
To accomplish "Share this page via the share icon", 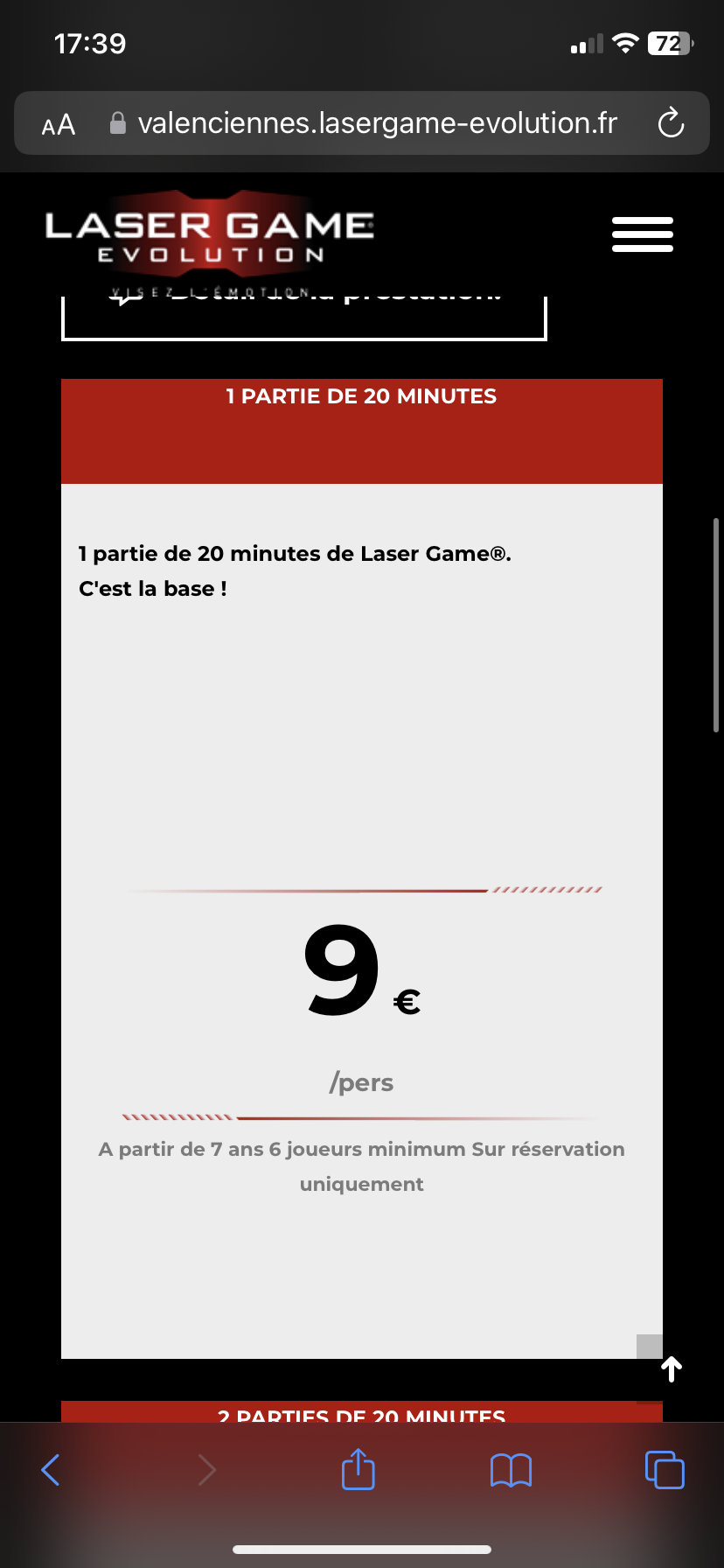I will point(358,1469).
